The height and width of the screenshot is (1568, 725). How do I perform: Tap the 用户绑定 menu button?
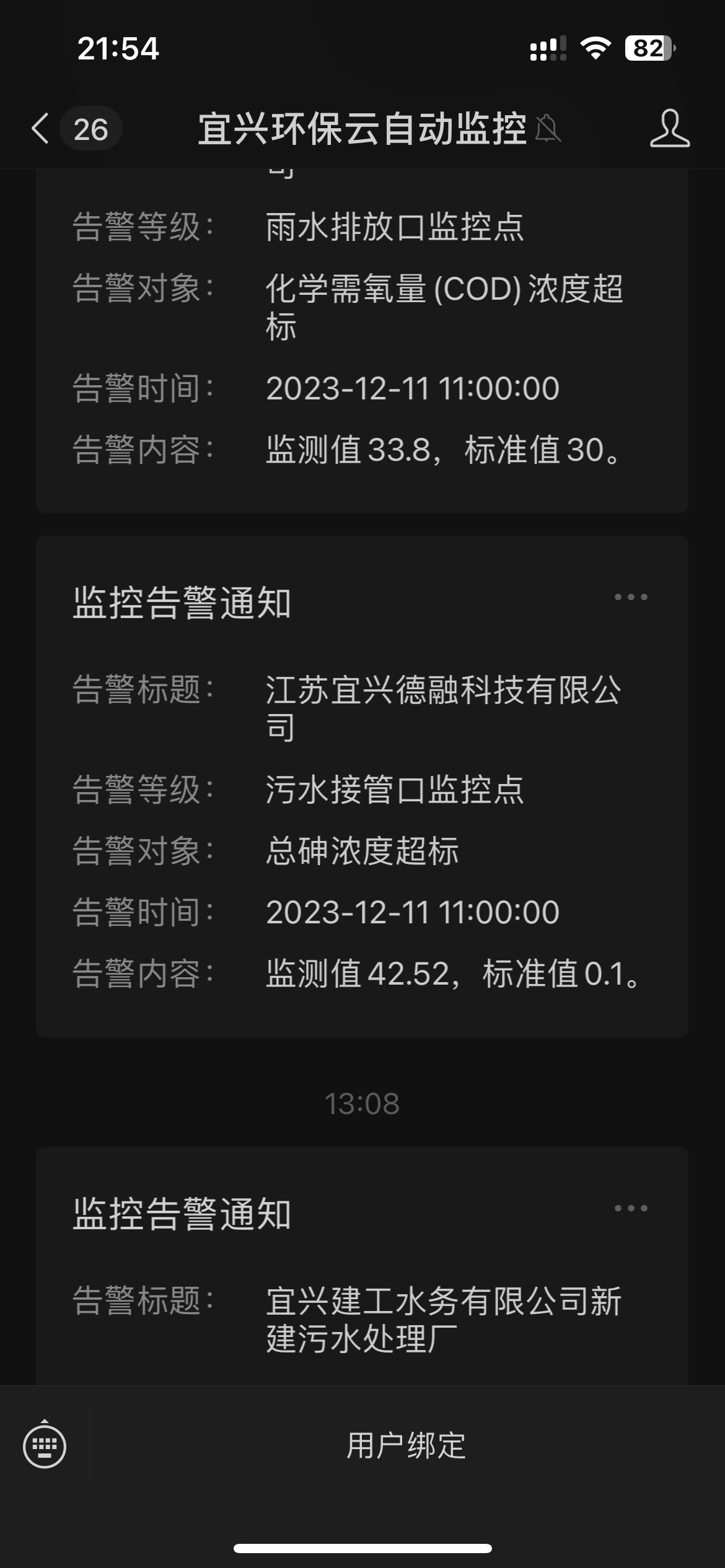pyautogui.click(x=406, y=1446)
